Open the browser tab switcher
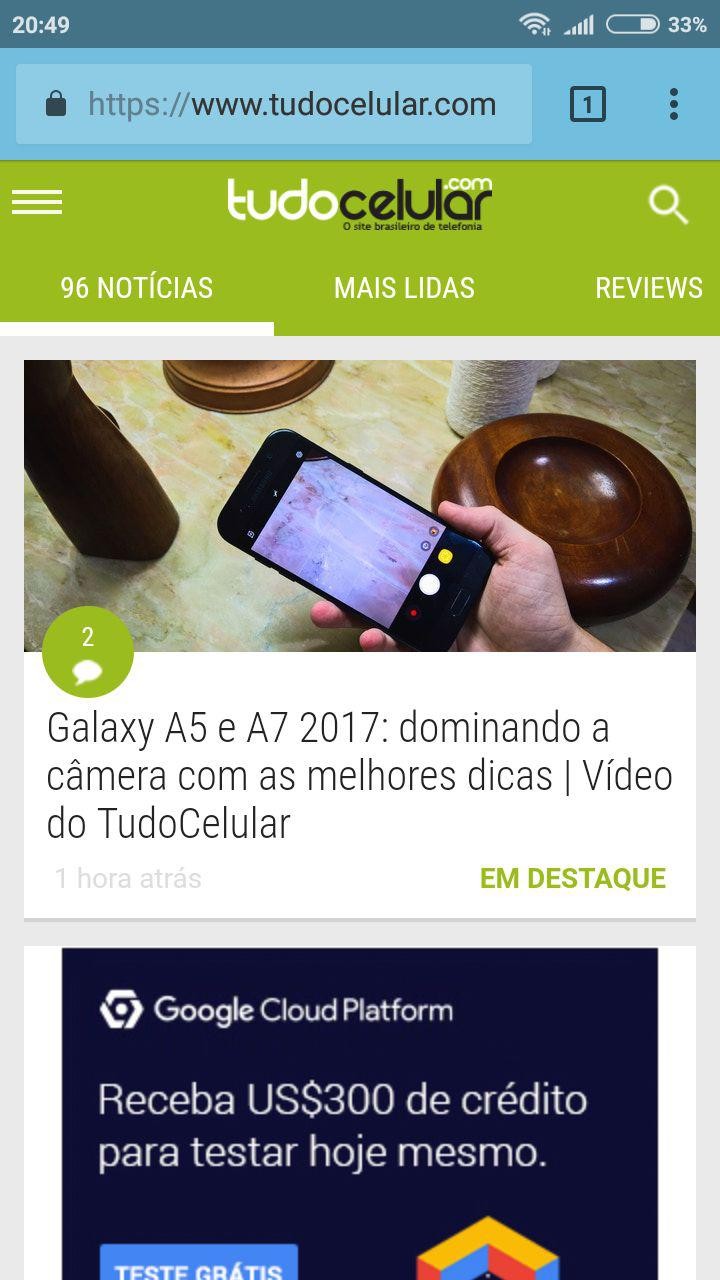 click(x=587, y=104)
